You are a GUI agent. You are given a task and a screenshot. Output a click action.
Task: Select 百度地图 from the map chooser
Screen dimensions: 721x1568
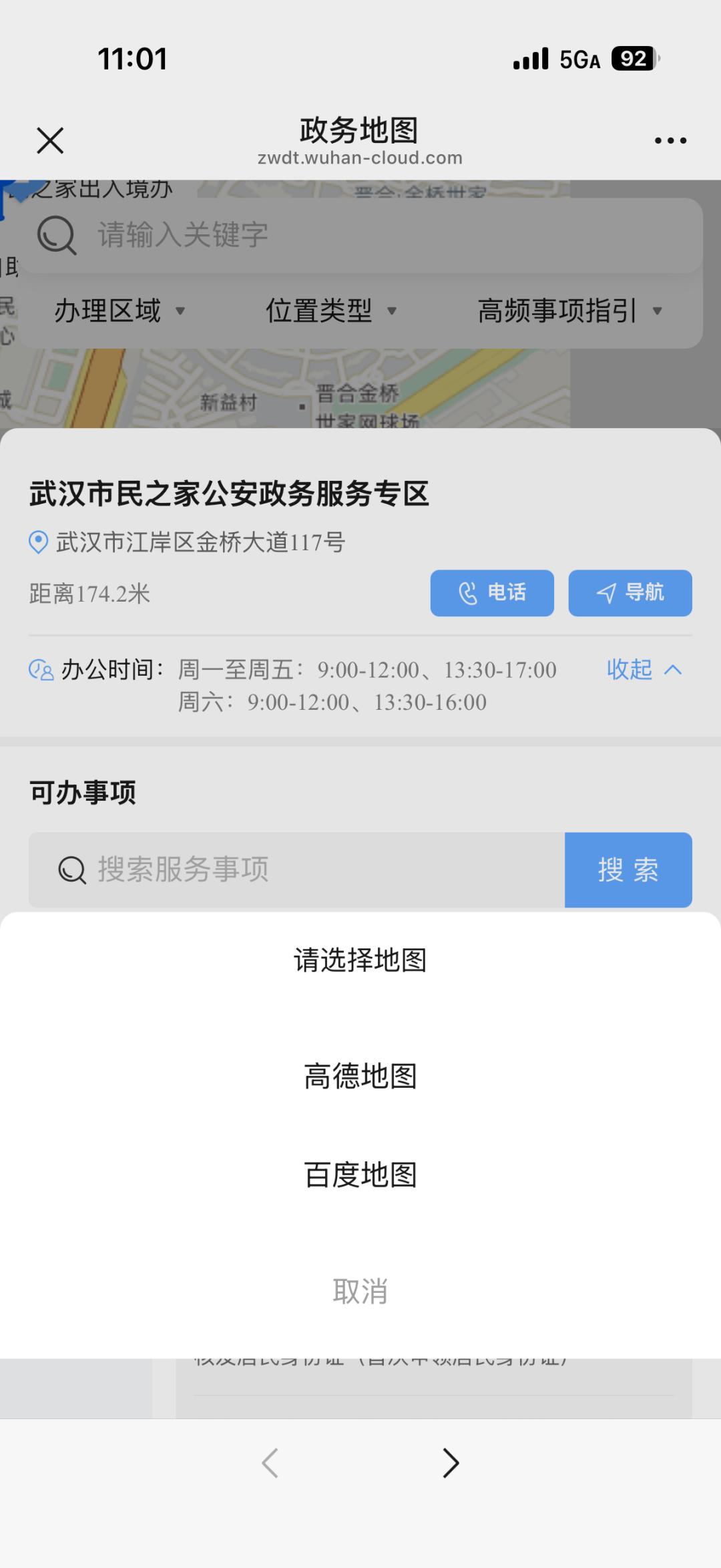360,1177
